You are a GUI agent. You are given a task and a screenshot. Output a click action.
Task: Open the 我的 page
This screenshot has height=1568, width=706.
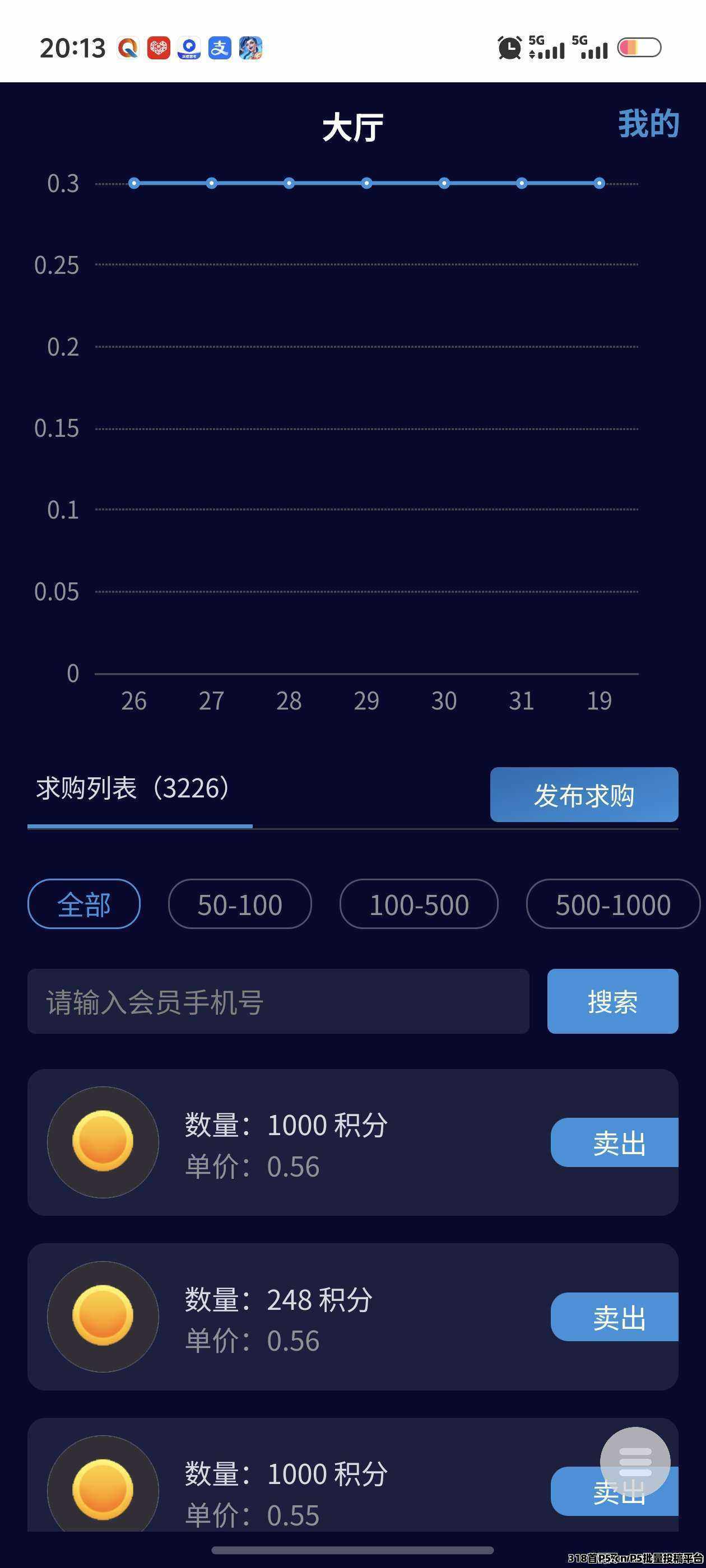coord(648,124)
